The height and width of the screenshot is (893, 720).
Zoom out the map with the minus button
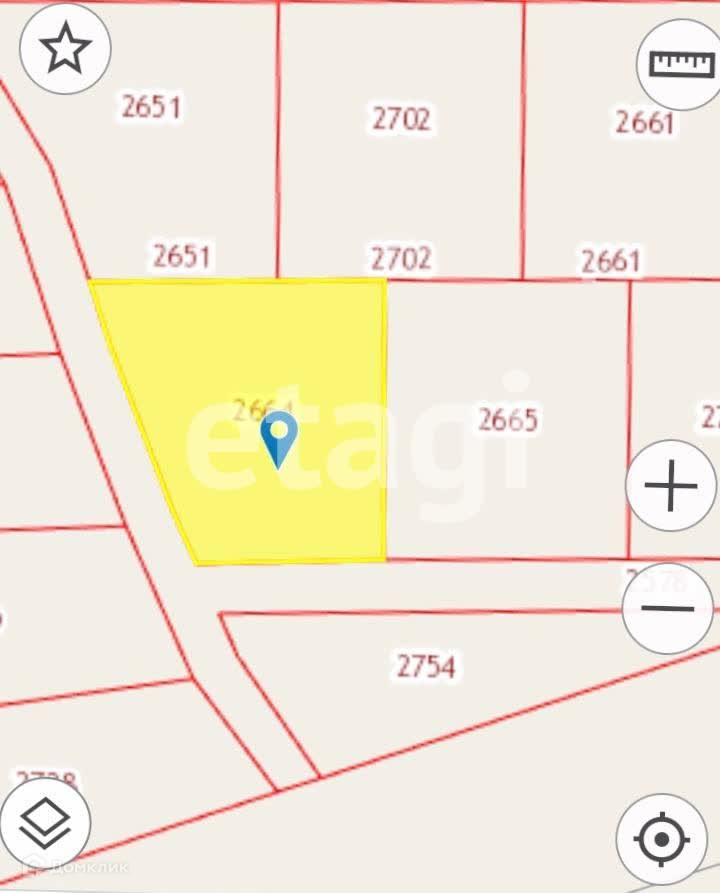(666, 608)
